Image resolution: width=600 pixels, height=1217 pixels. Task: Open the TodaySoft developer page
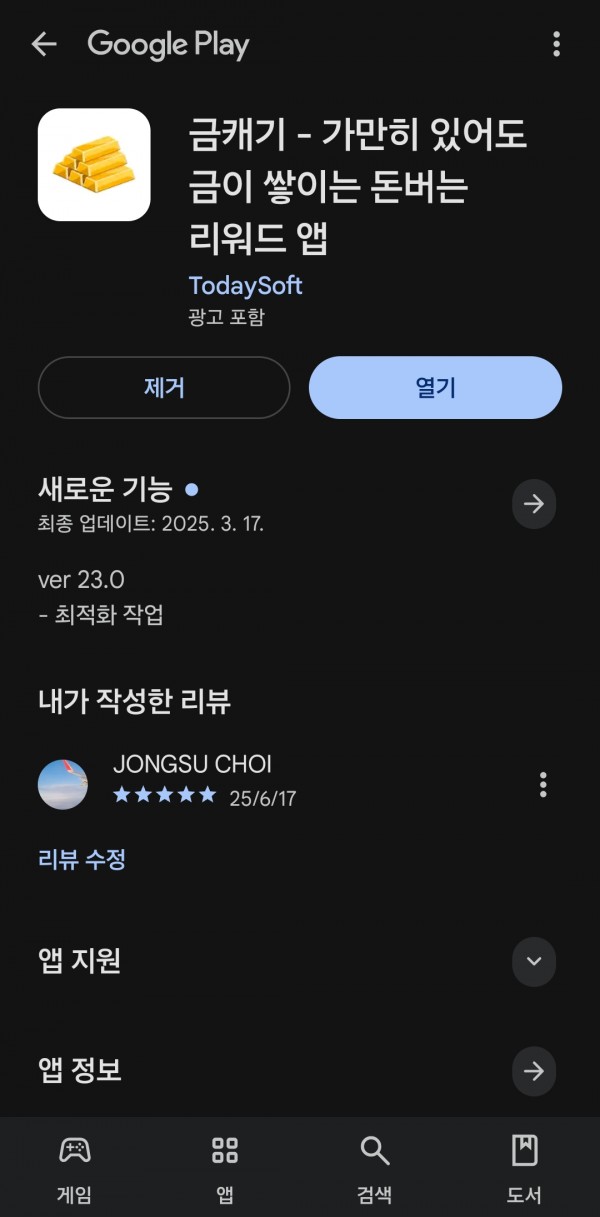click(245, 285)
